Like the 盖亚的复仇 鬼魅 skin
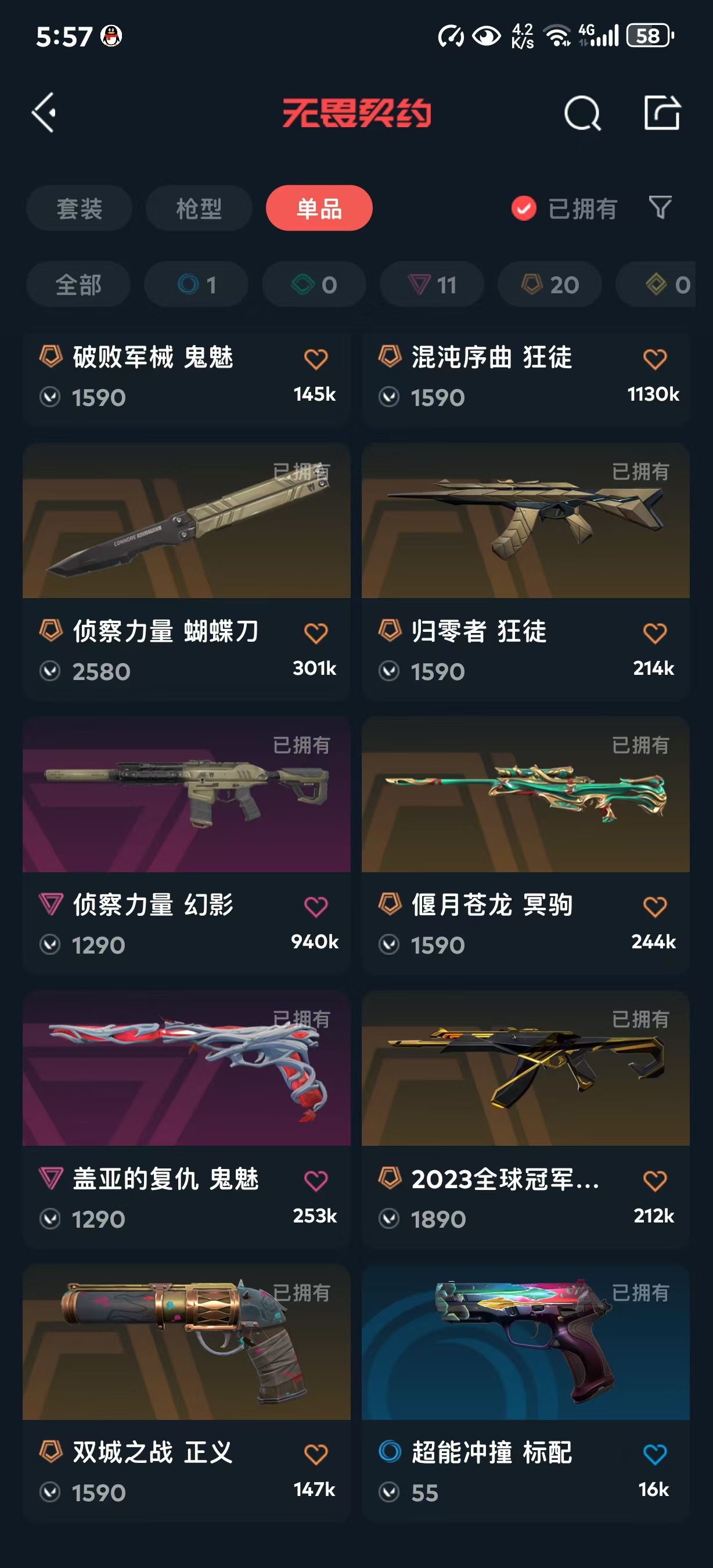 (x=316, y=1181)
